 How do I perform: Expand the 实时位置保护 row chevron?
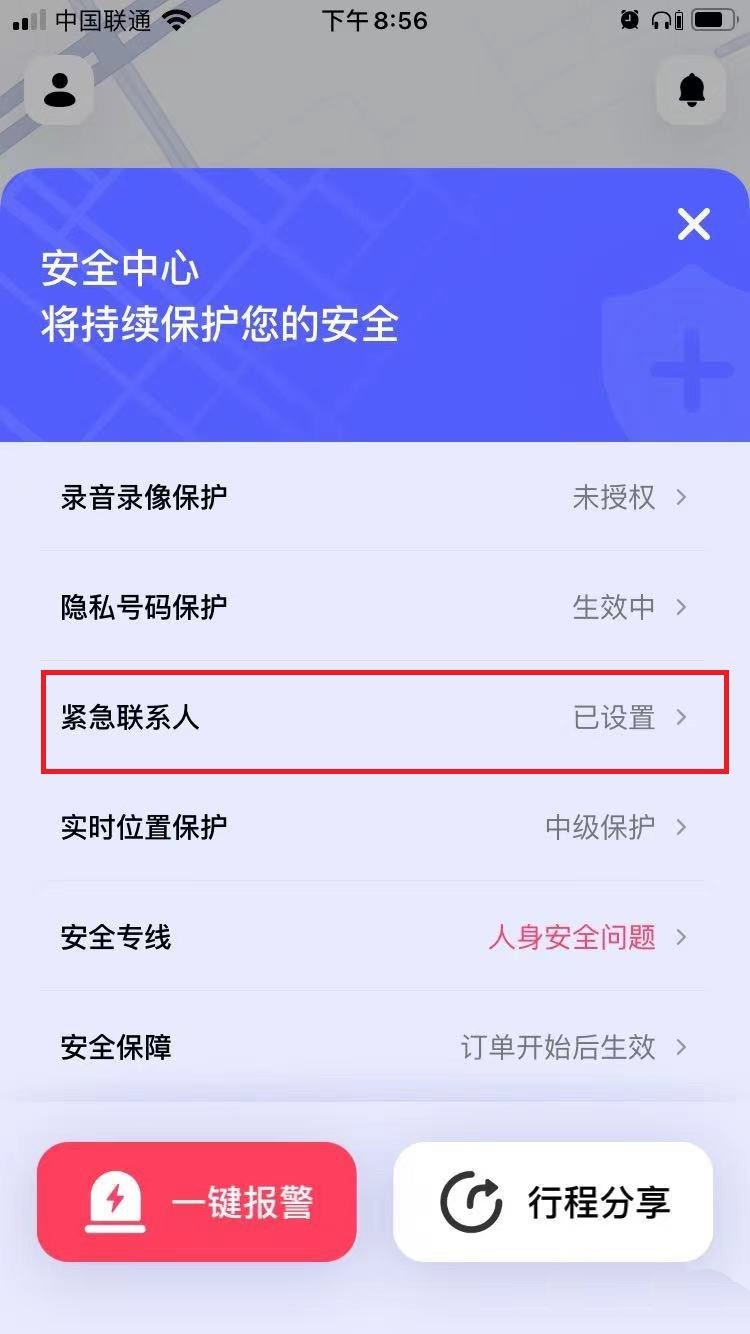(683, 827)
